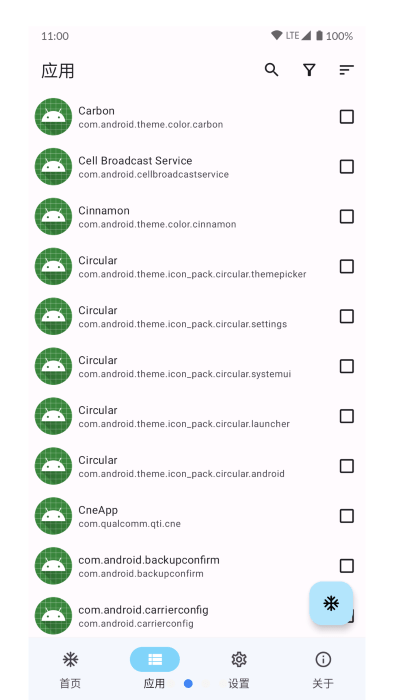Open the sort options icon
This screenshot has height=700, width=394.
point(346,70)
